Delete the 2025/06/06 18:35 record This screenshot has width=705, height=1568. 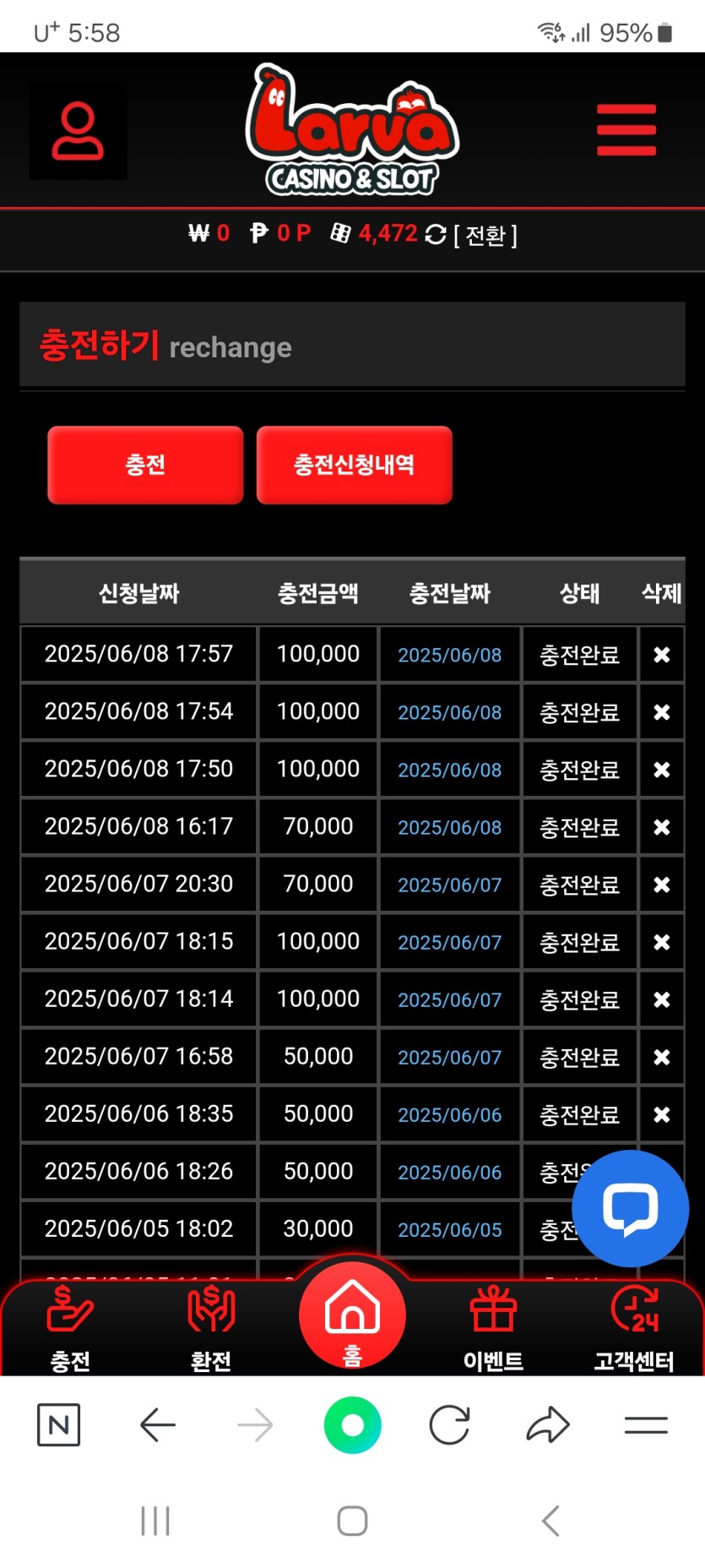[661, 1114]
